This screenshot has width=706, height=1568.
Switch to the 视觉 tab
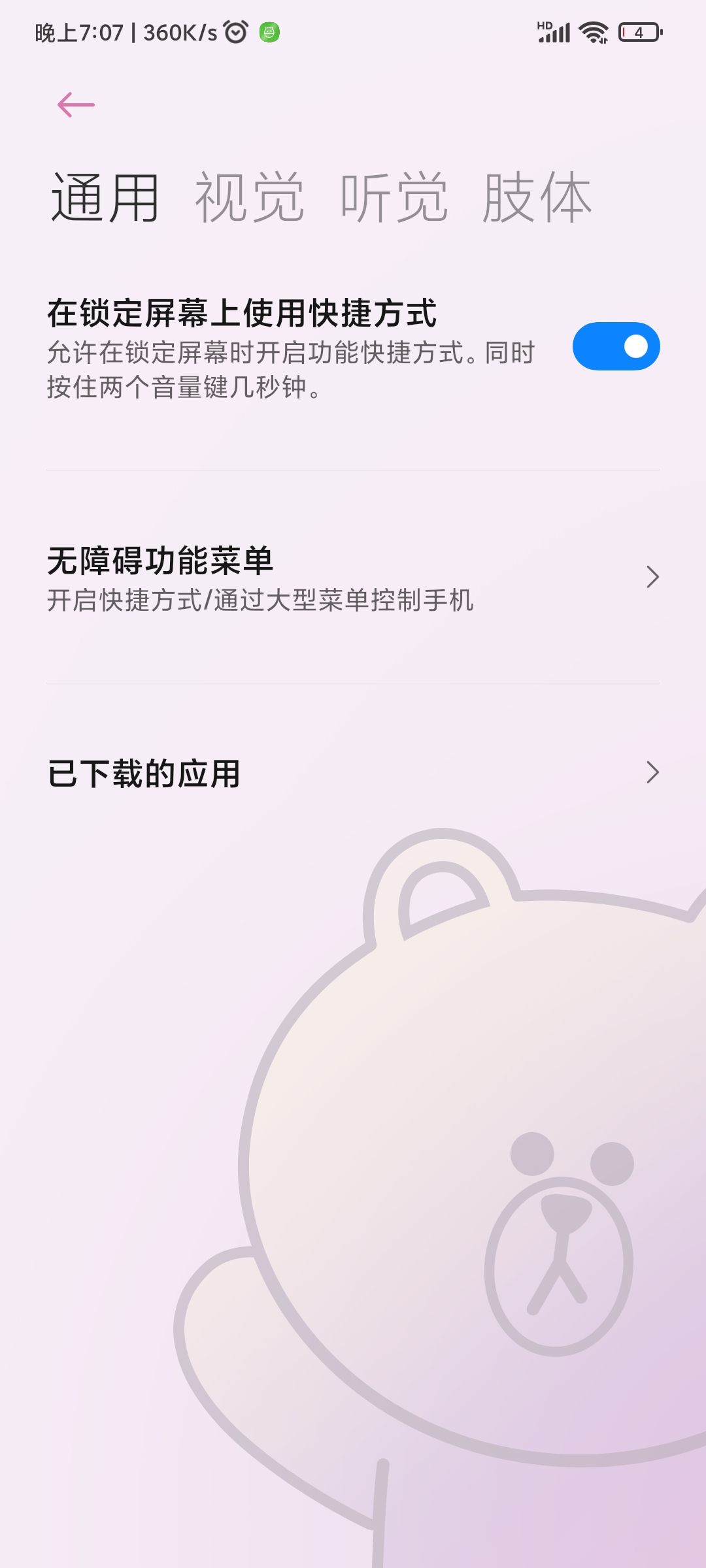(250, 197)
